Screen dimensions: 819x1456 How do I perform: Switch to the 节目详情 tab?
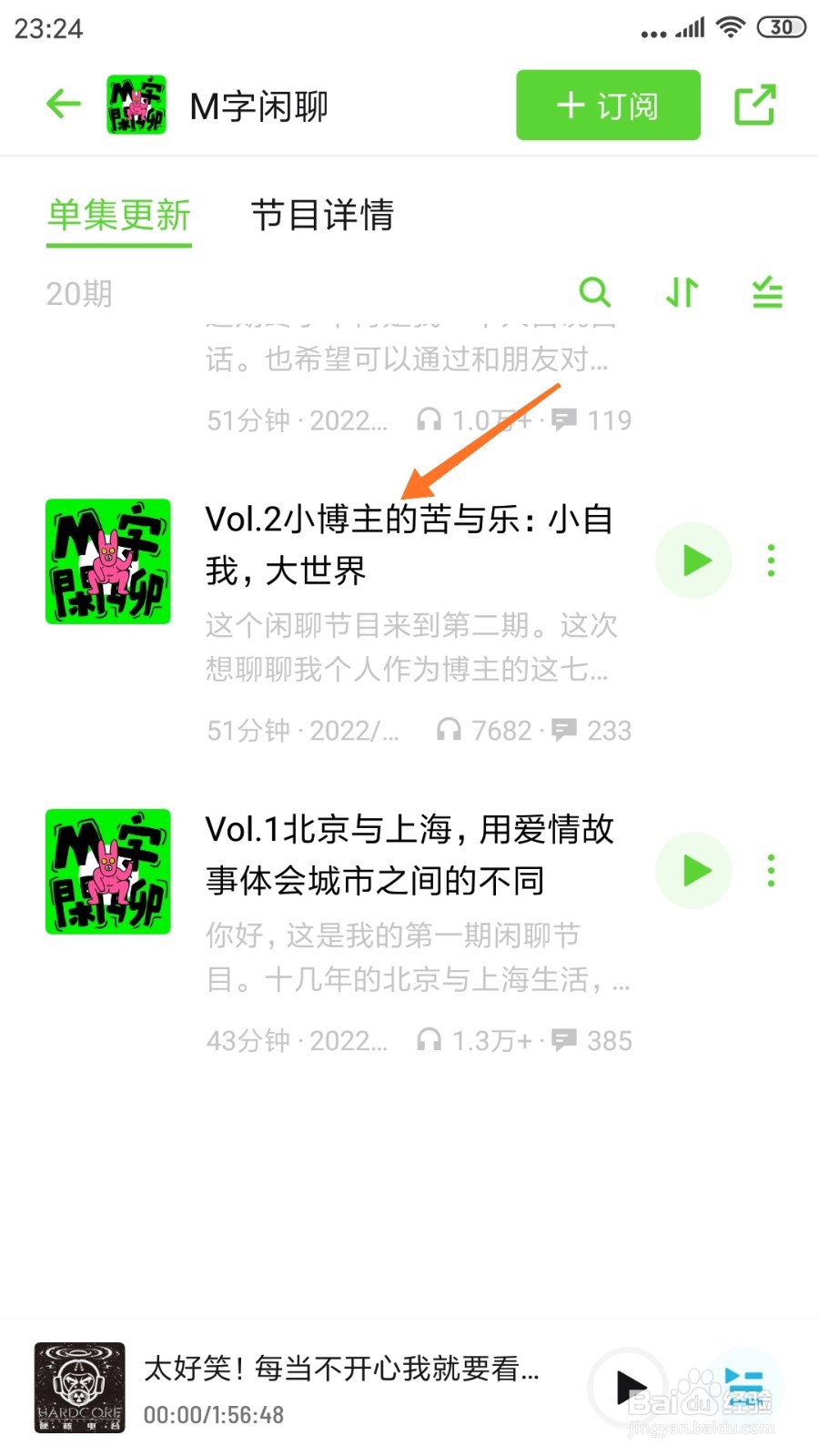pyautogui.click(x=323, y=217)
